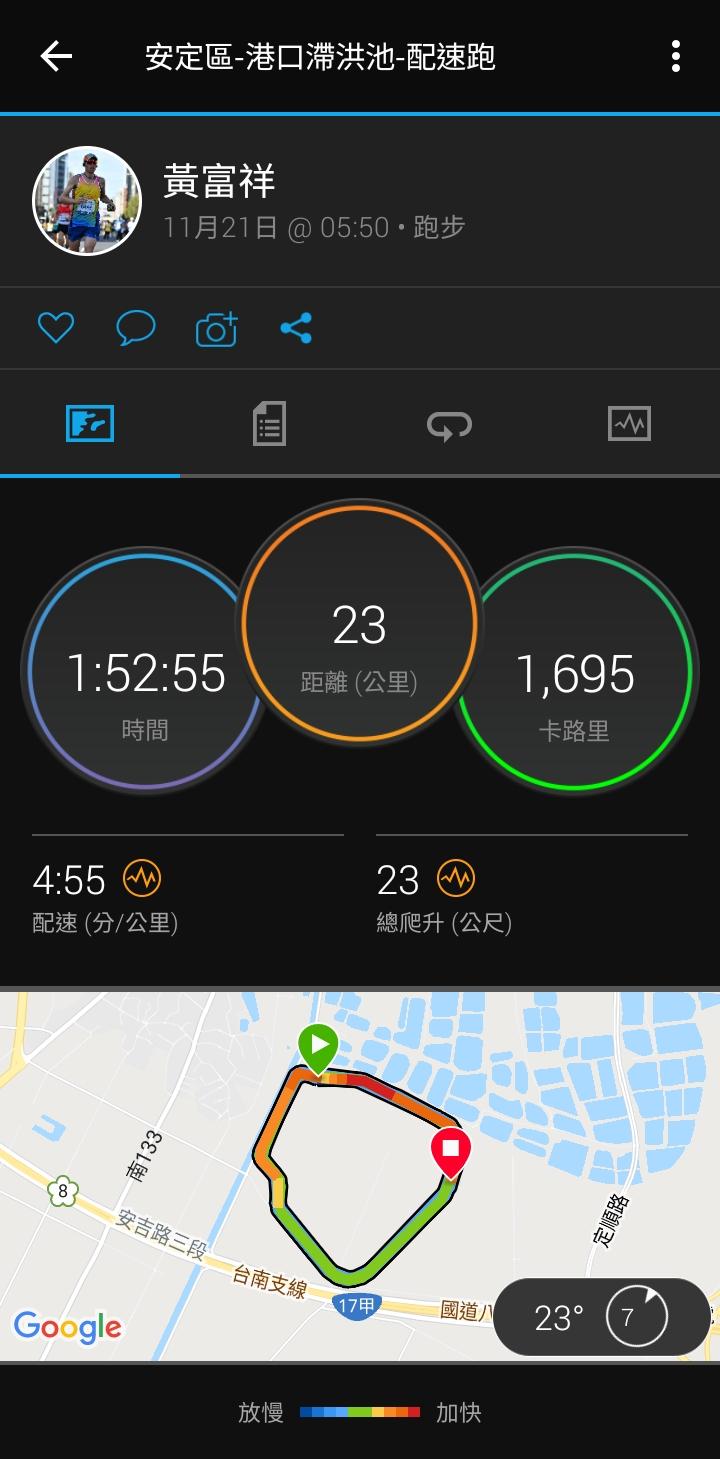720x1459 pixels.
Task: Like this running activity
Action: coord(56,328)
